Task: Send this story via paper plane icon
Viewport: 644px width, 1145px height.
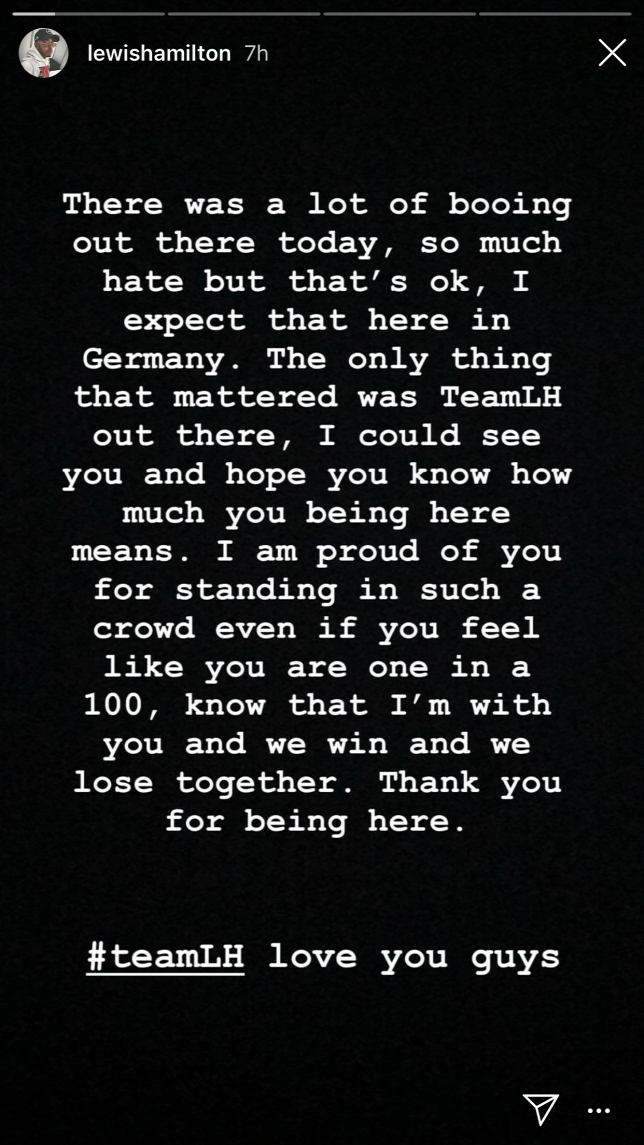Action: click(x=540, y=1107)
